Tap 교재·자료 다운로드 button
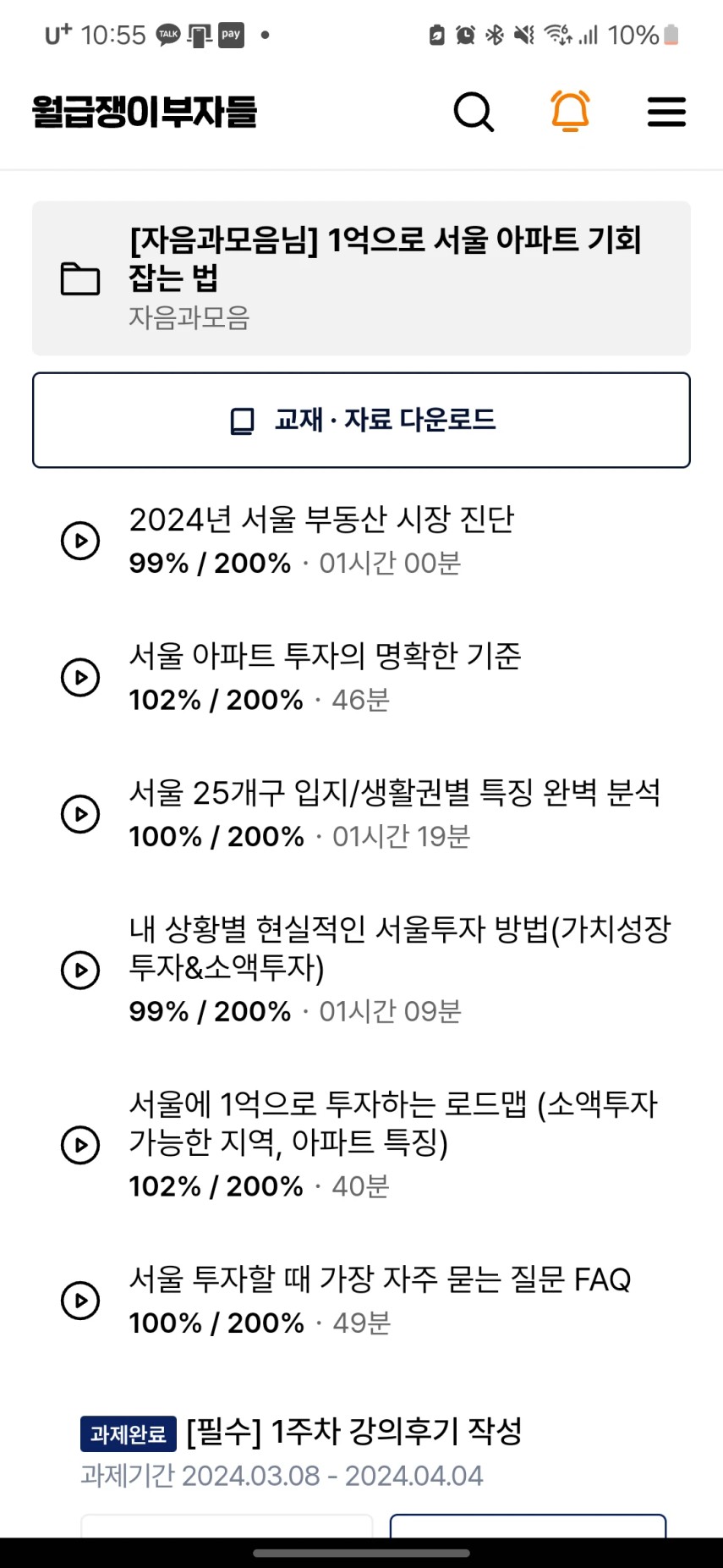The image size is (723, 1568). tap(361, 420)
